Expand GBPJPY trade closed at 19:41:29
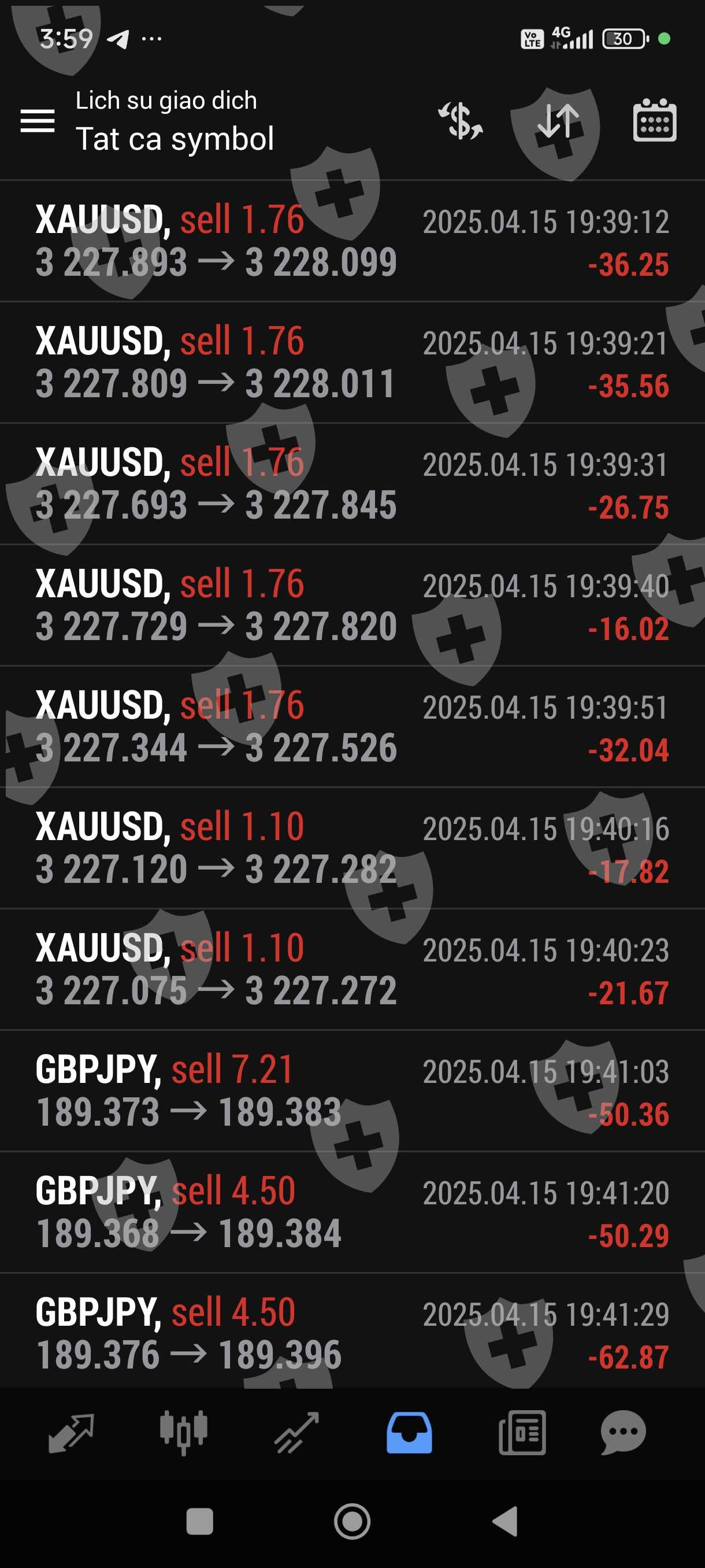This screenshot has width=705, height=1568. pos(352,1333)
